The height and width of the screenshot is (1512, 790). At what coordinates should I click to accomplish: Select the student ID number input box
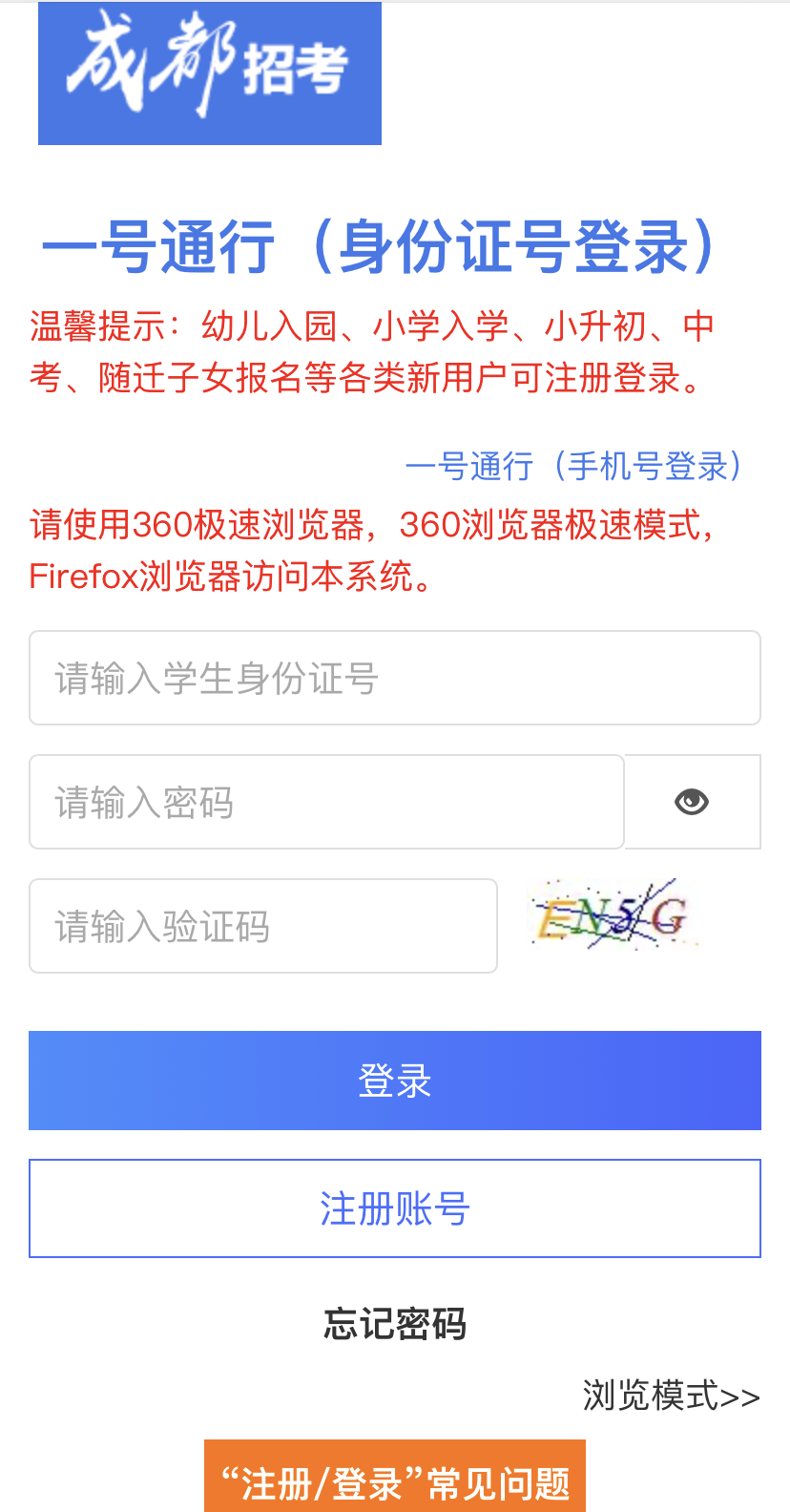click(394, 678)
